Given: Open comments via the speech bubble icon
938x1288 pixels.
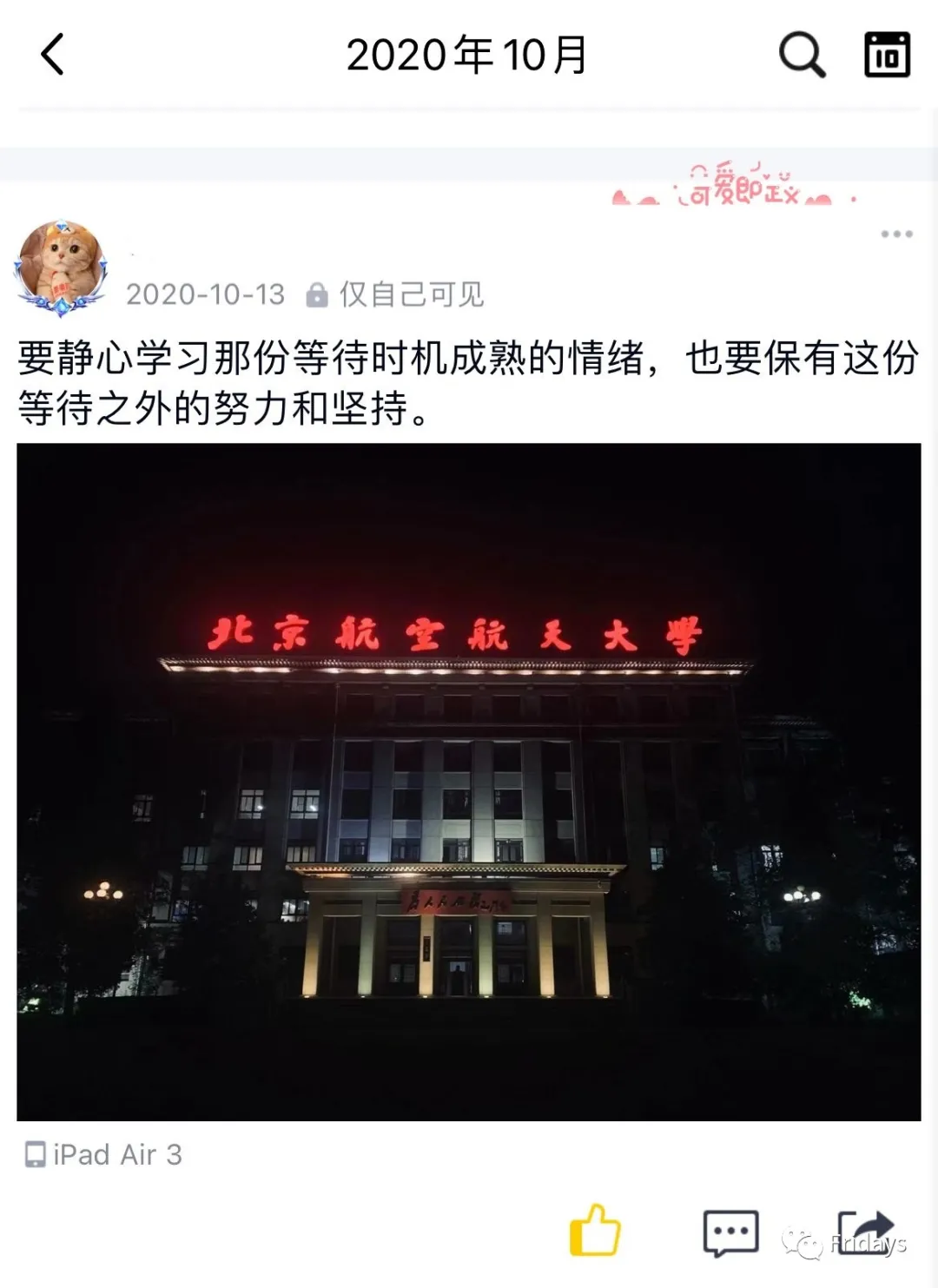Looking at the screenshot, I should click(x=730, y=1232).
